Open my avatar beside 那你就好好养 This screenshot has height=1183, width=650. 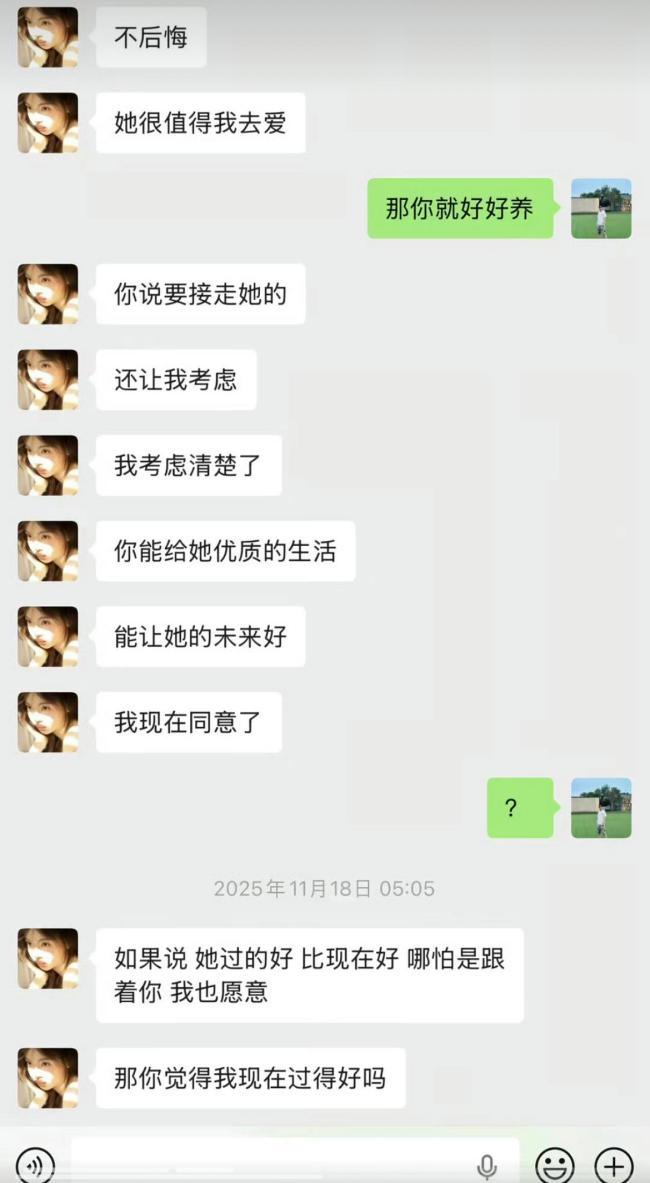[600, 208]
